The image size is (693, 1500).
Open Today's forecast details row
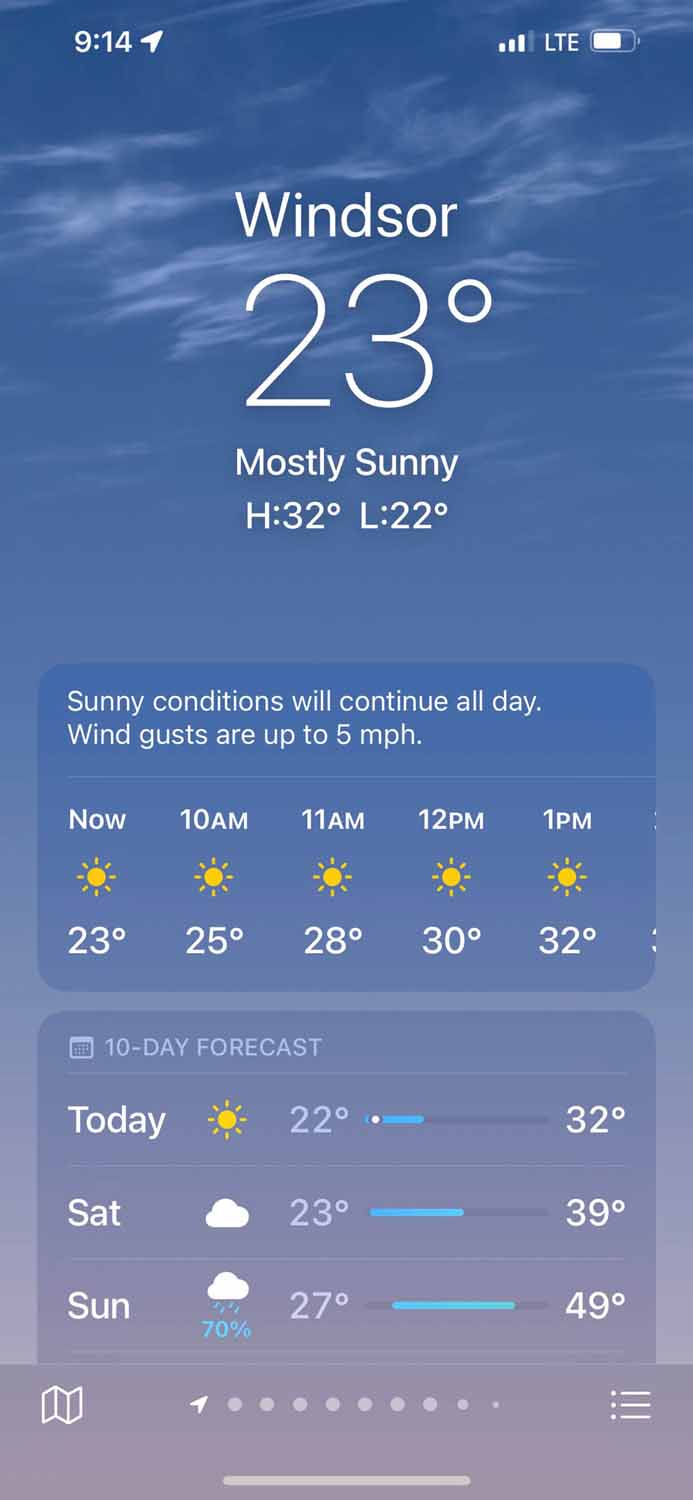coord(346,1119)
